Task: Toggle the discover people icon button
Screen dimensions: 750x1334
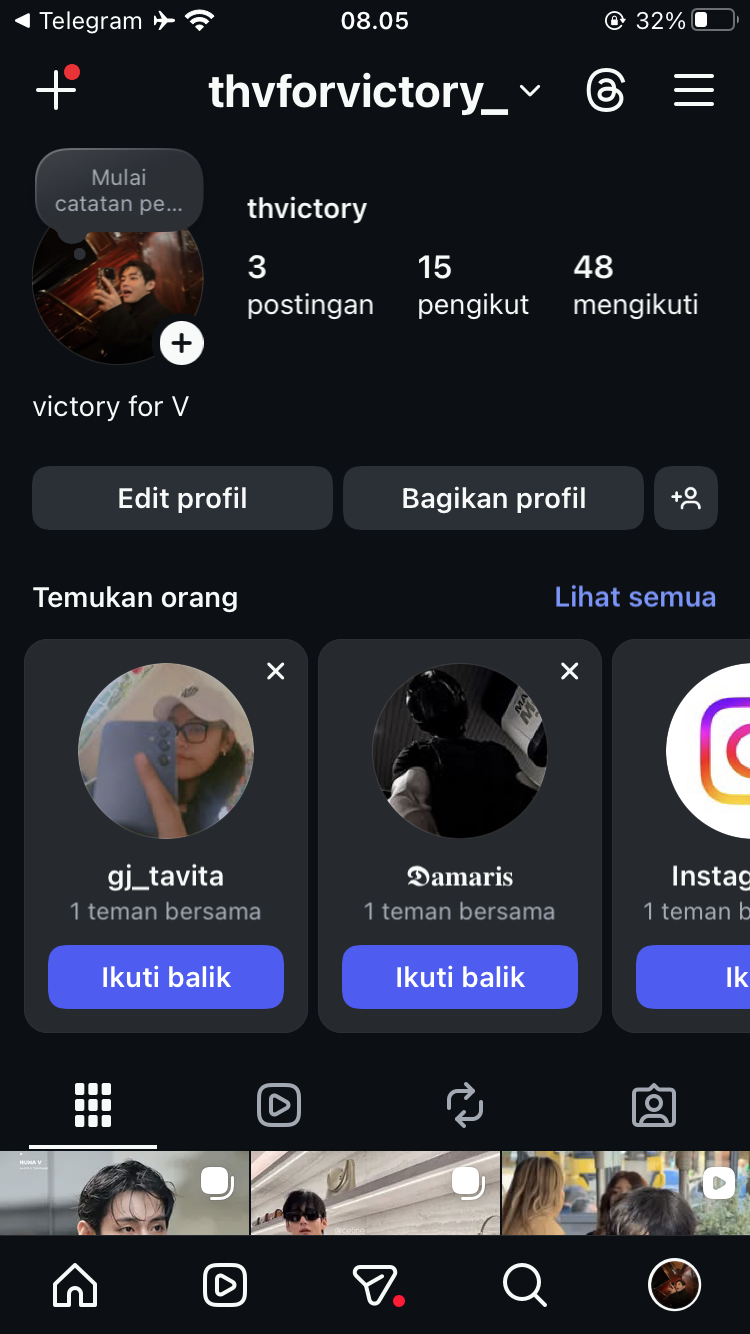Action: pyautogui.click(x=686, y=498)
